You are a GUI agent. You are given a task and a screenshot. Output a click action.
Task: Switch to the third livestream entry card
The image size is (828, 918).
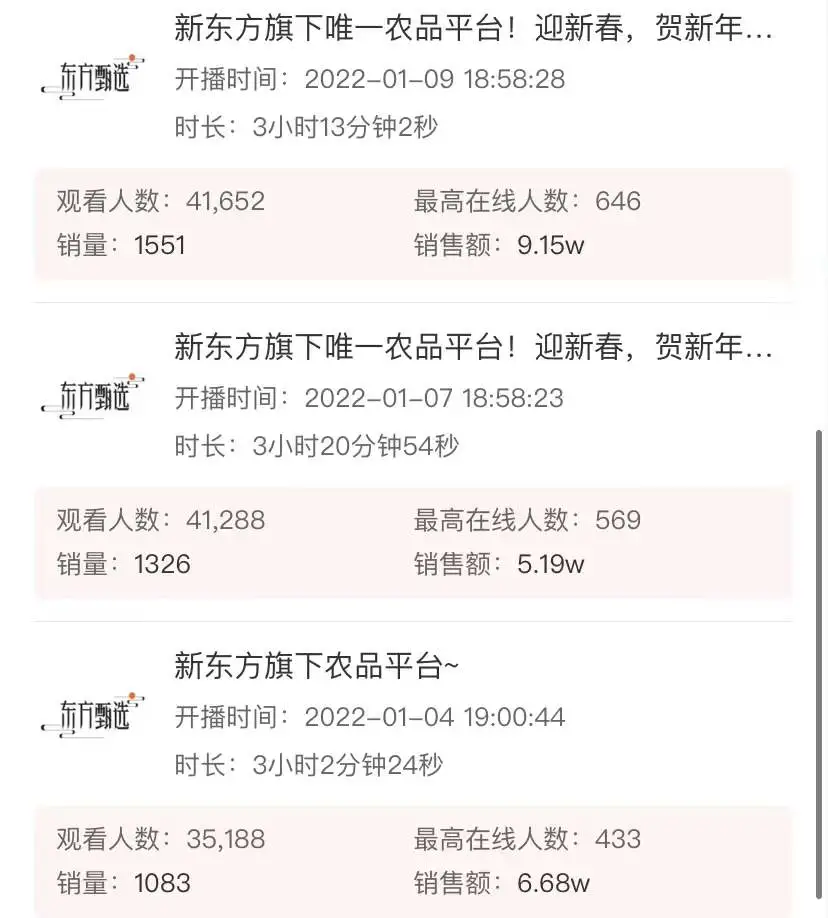[414, 770]
